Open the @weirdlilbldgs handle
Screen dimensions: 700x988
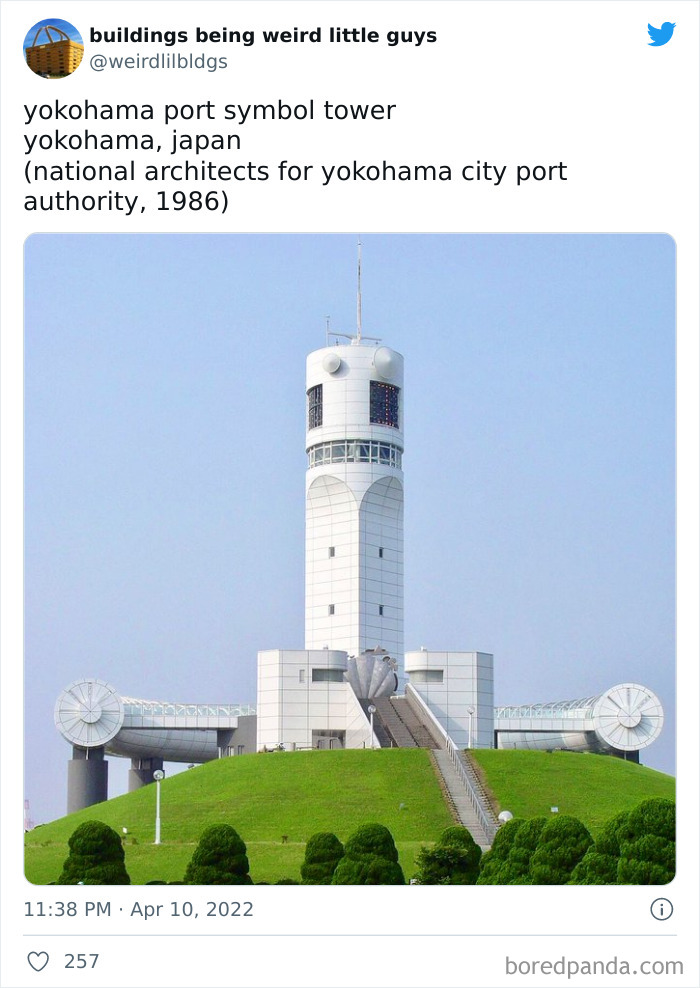click(x=158, y=62)
